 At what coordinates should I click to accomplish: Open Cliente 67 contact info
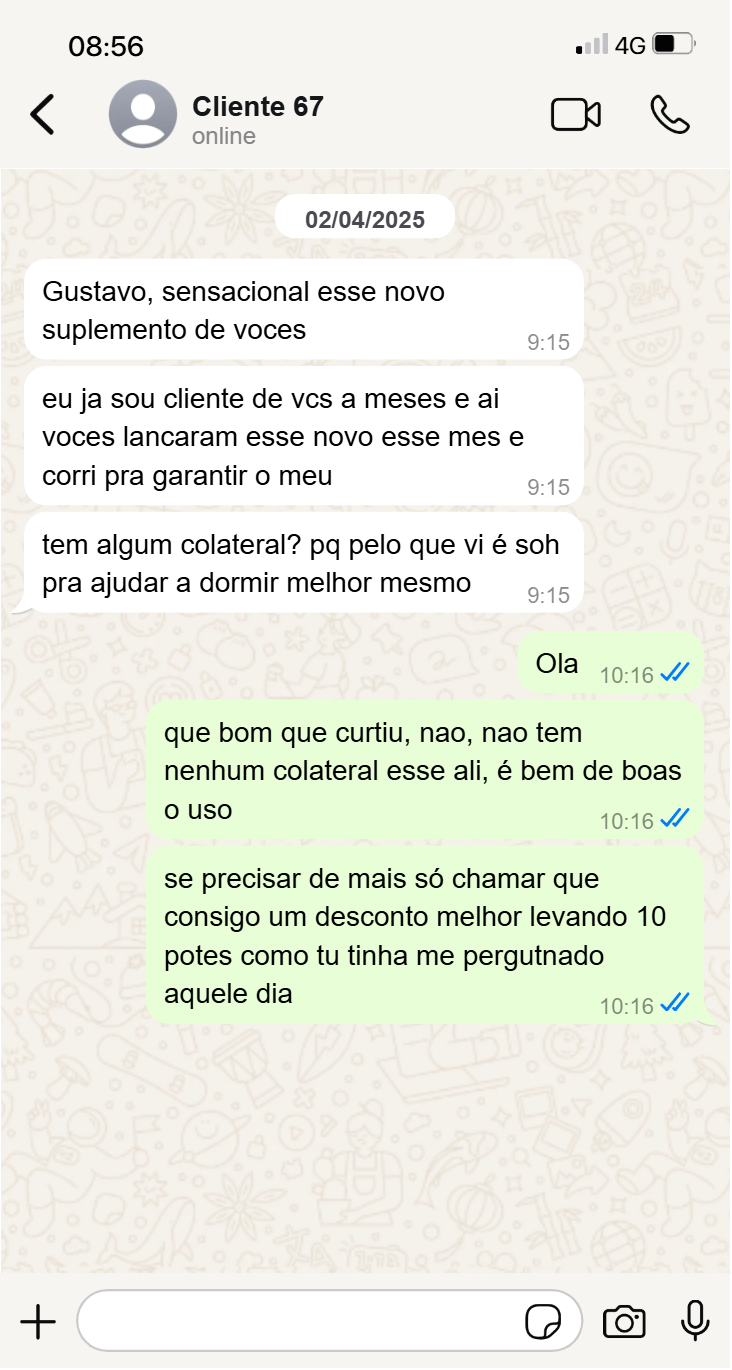pos(257,118)
